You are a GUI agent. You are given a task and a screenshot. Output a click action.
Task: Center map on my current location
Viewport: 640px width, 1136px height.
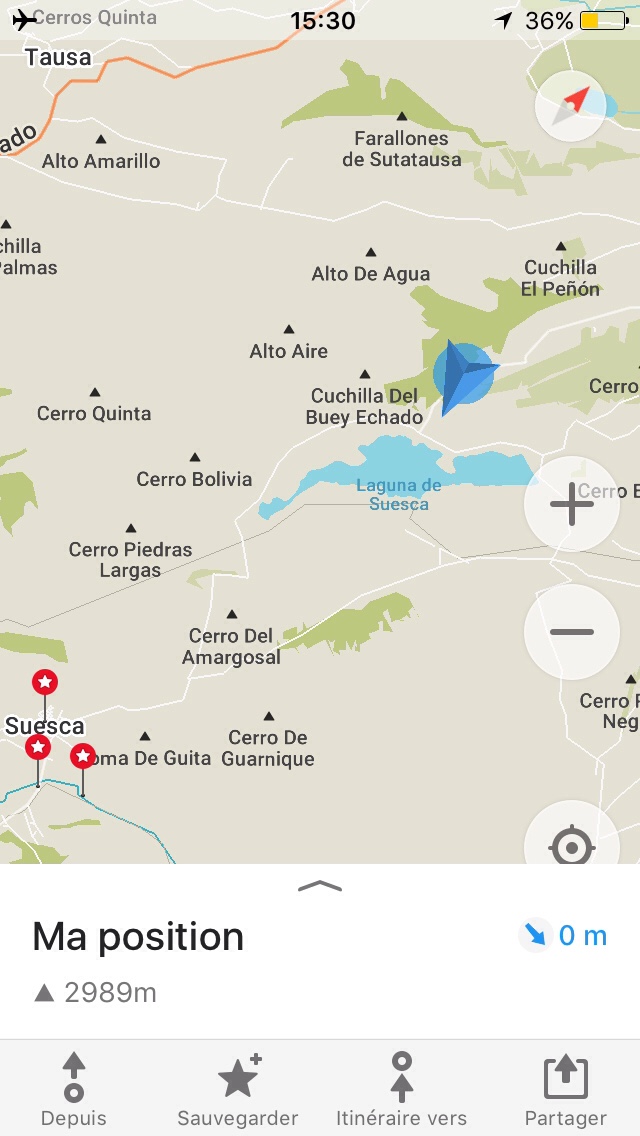[x=572, y=847]
